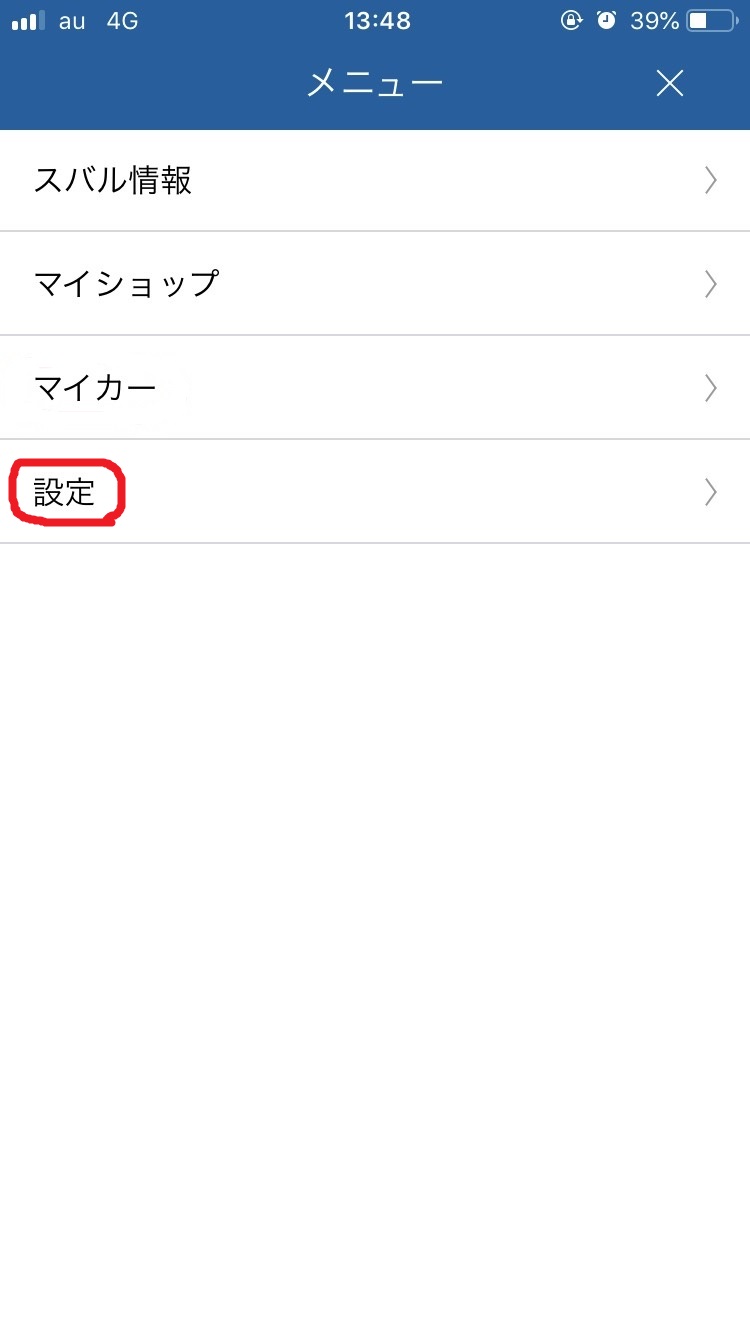Open スバル情報
Image resolution: width=750 pixels, height=1334 pixels.
click(375, 181)
